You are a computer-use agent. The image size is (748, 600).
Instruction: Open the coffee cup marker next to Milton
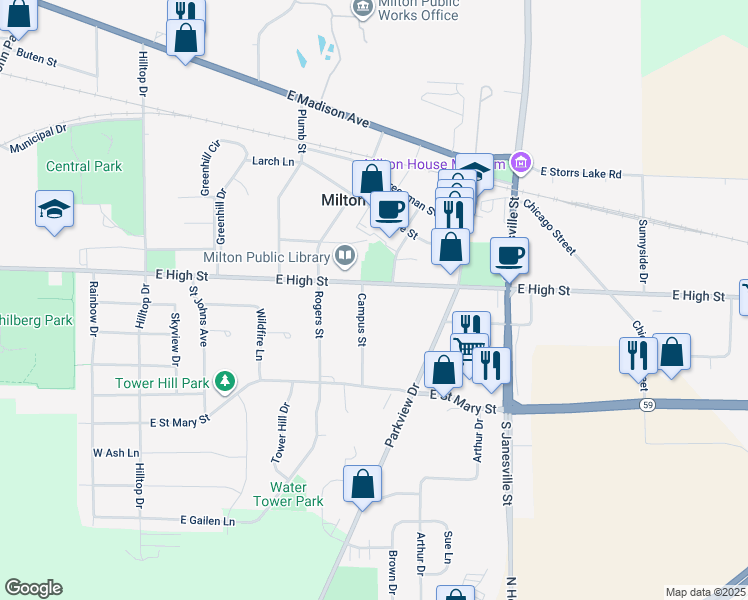pyautogui.click(x=389, y=209)
